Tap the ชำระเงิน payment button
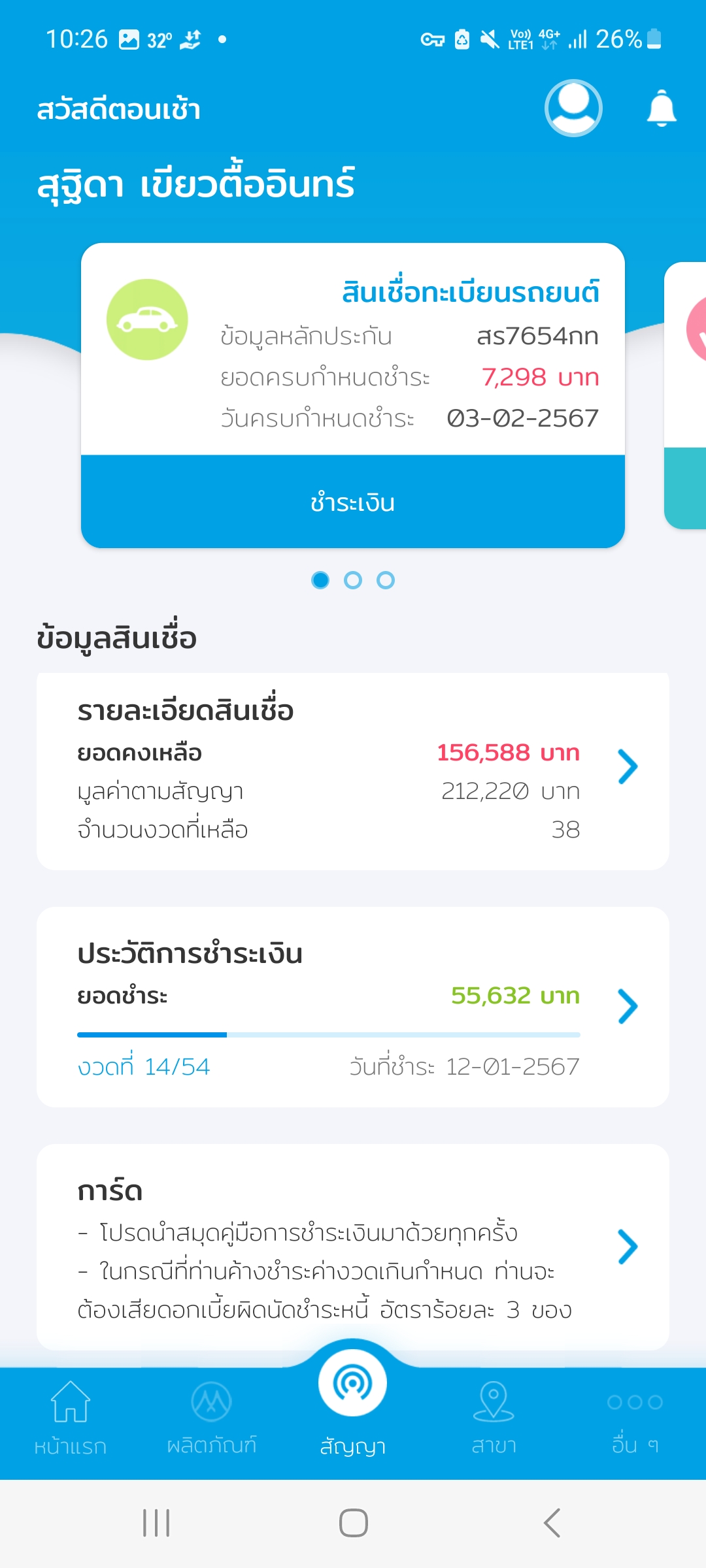The width and height of the screenshot is (706, 1568). [353, 502]
